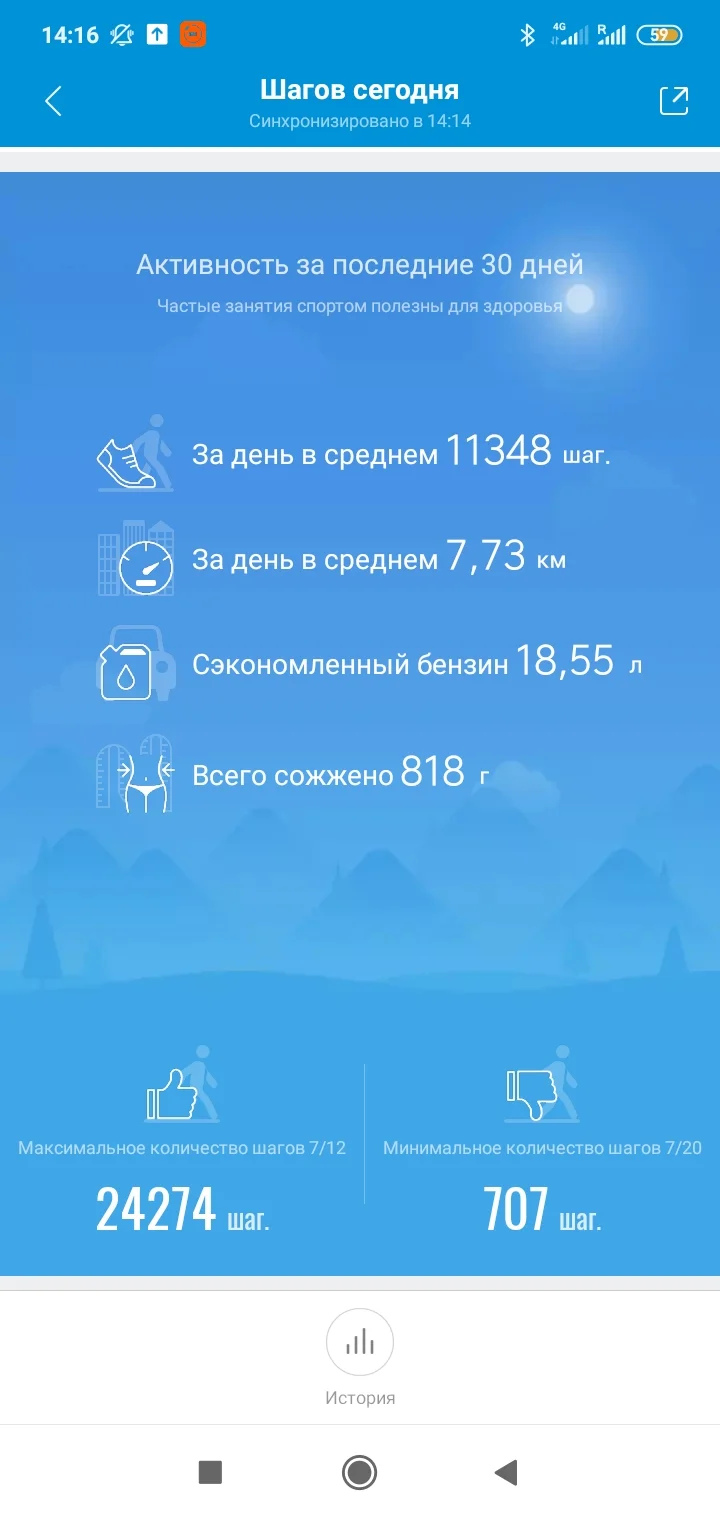Open История to view step history
720x1520 pixels.
point(360,1397)
